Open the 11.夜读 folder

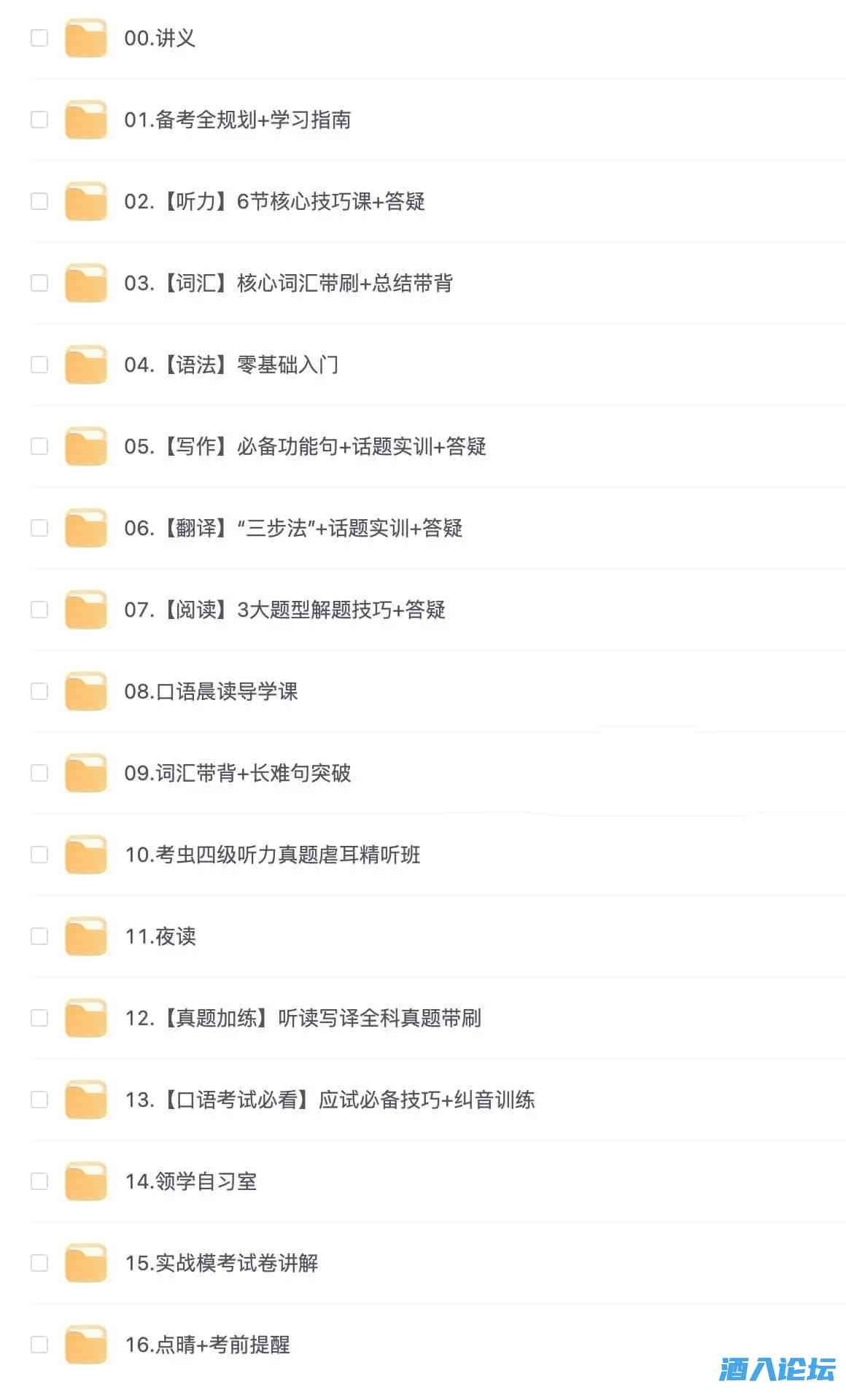coord(160,936)
